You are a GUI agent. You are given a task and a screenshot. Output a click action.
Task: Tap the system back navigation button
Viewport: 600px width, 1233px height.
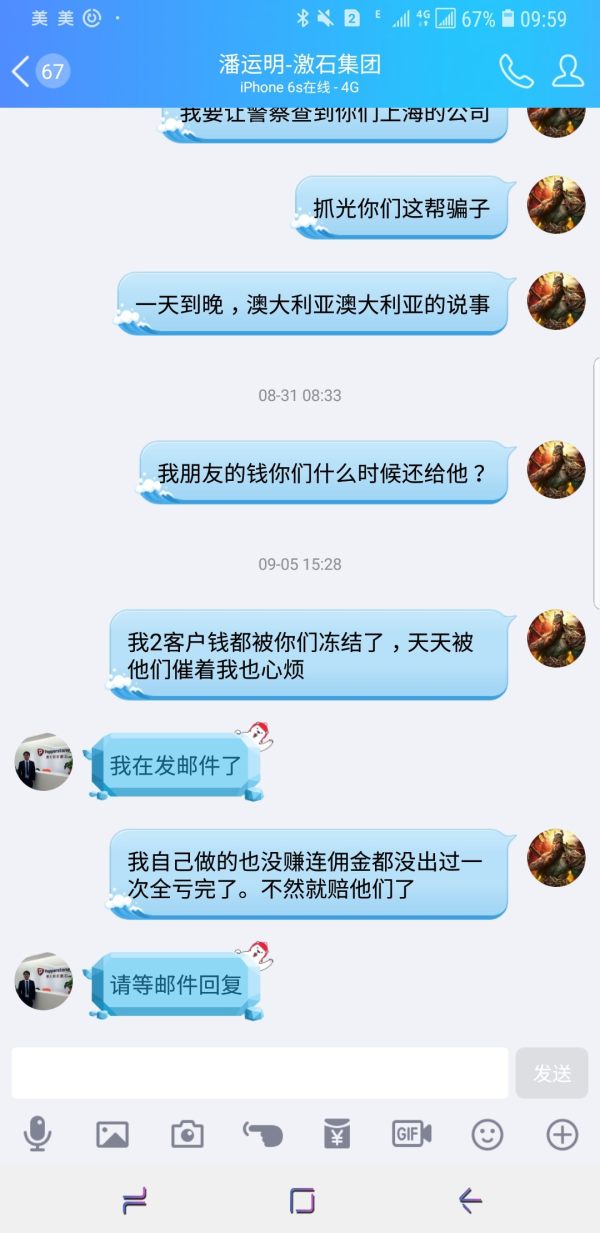click(470, 1200)
